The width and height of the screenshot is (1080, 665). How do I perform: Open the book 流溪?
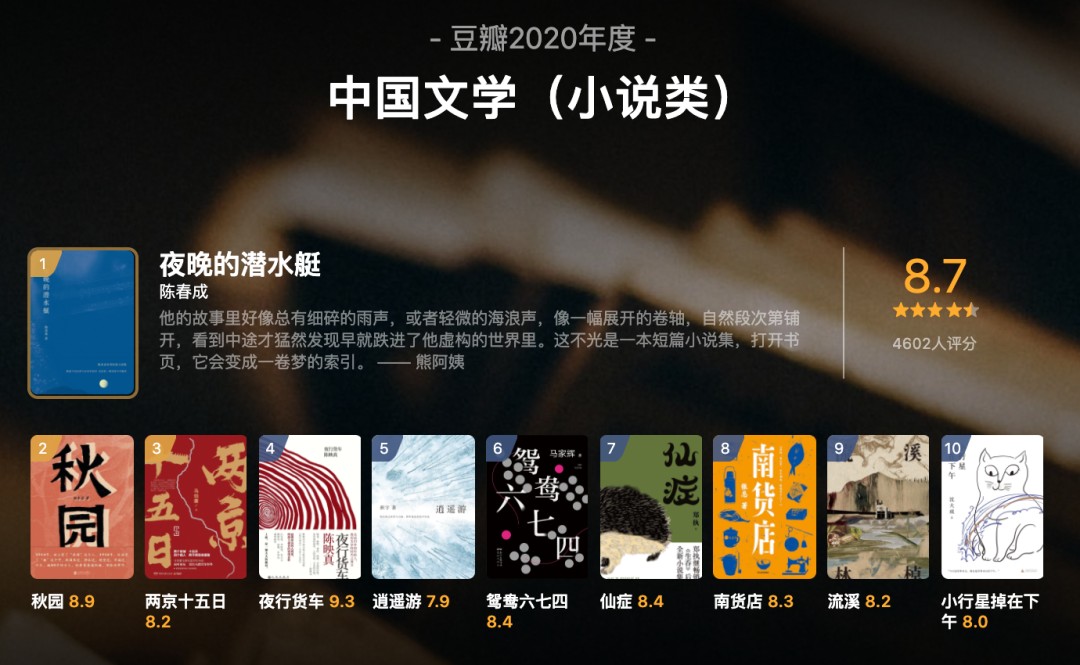(878, 507)
